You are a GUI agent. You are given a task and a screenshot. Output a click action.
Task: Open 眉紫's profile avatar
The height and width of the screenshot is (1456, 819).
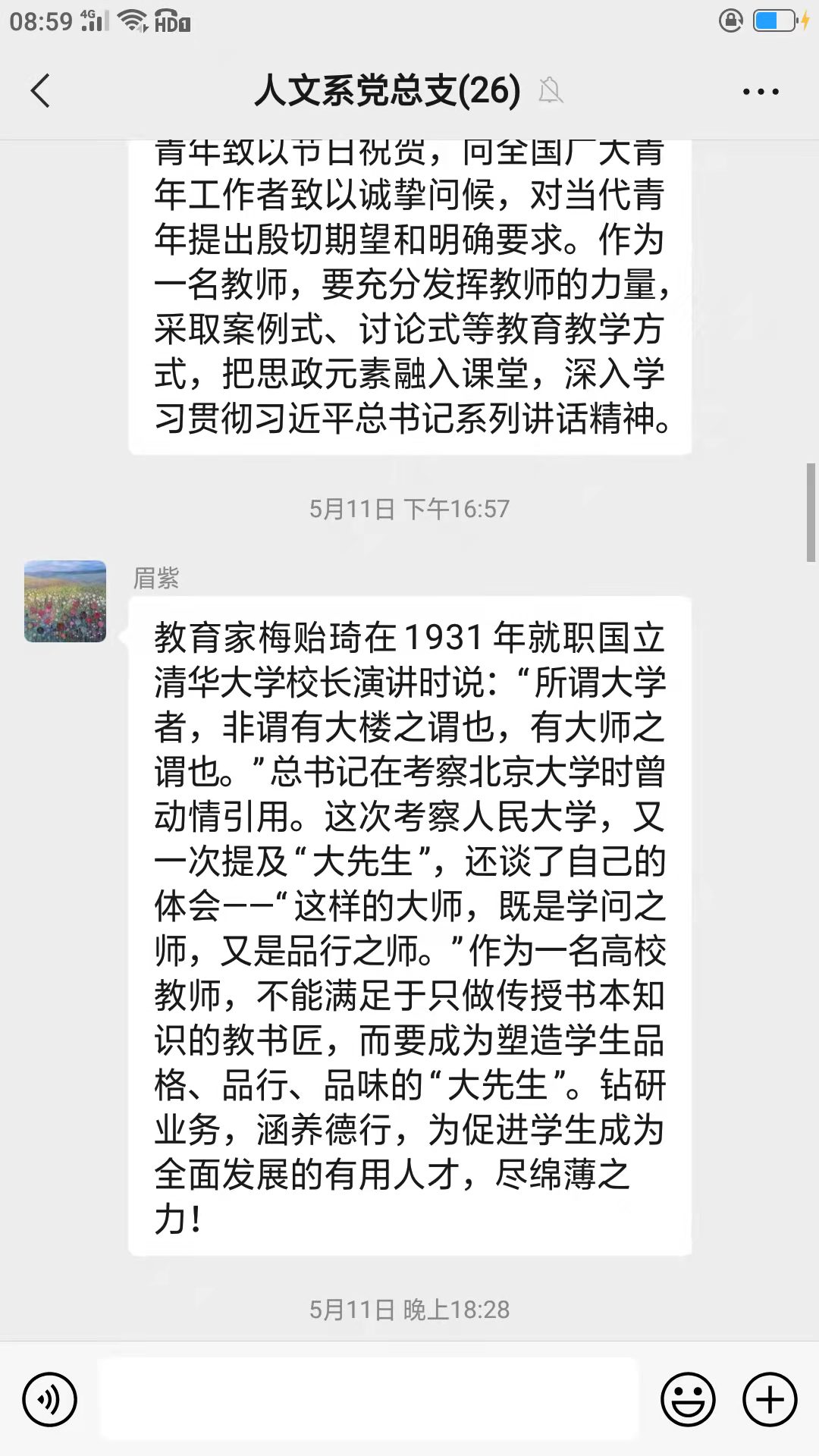65,601
